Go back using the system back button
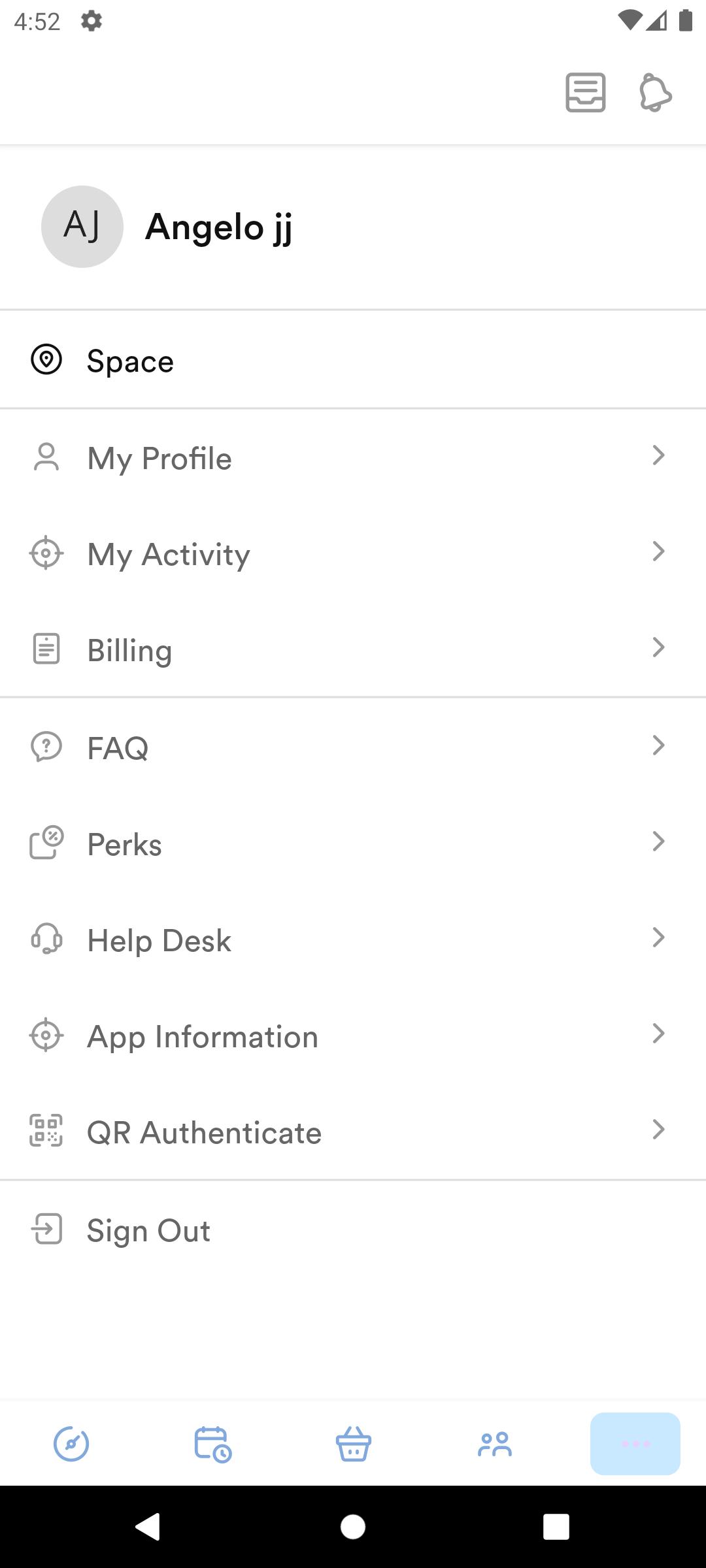The image size is (706, 1568). 148,1527
